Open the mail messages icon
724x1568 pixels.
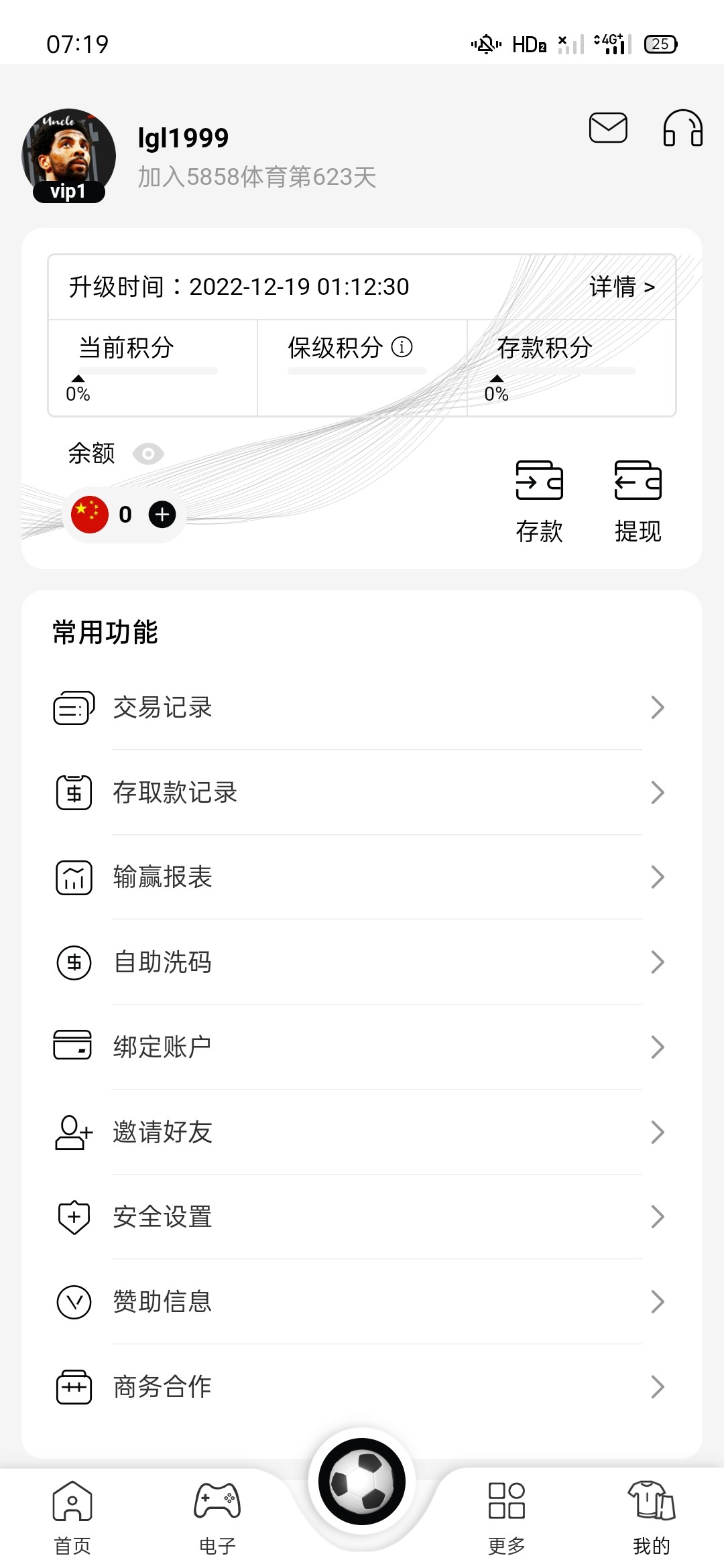[x=608, y=127]
